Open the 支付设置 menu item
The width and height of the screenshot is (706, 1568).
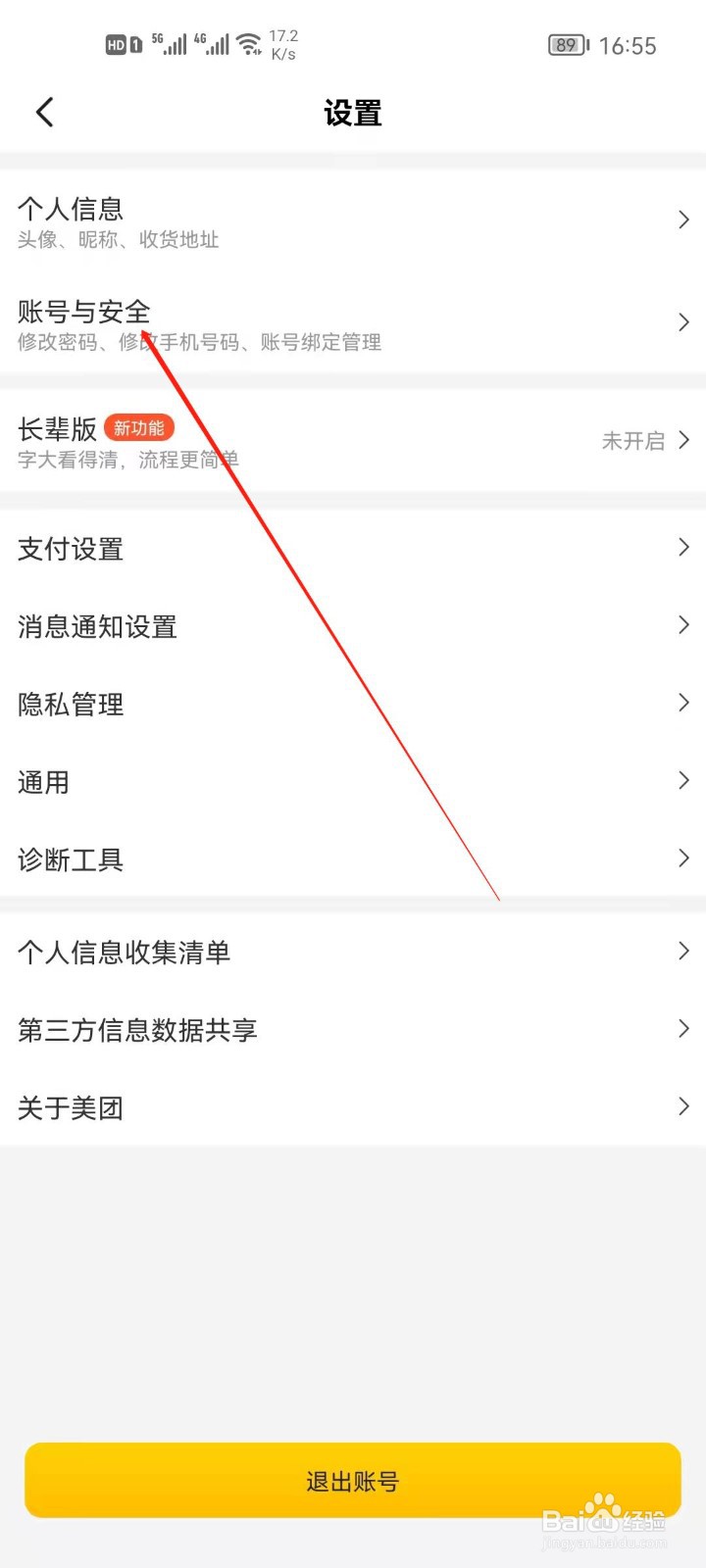pos(353,549)
